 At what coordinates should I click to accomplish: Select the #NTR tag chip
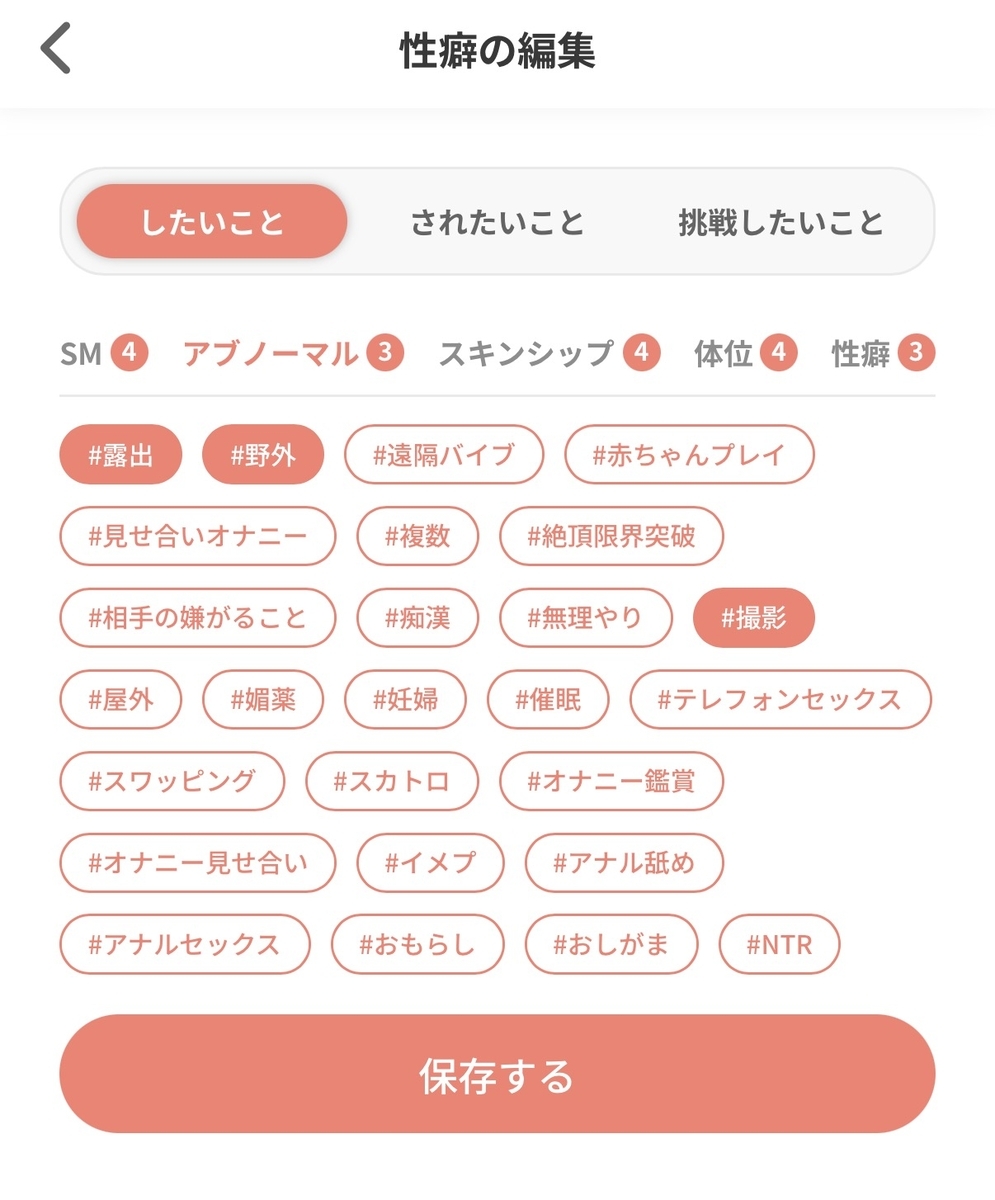[x=779, y=944]
